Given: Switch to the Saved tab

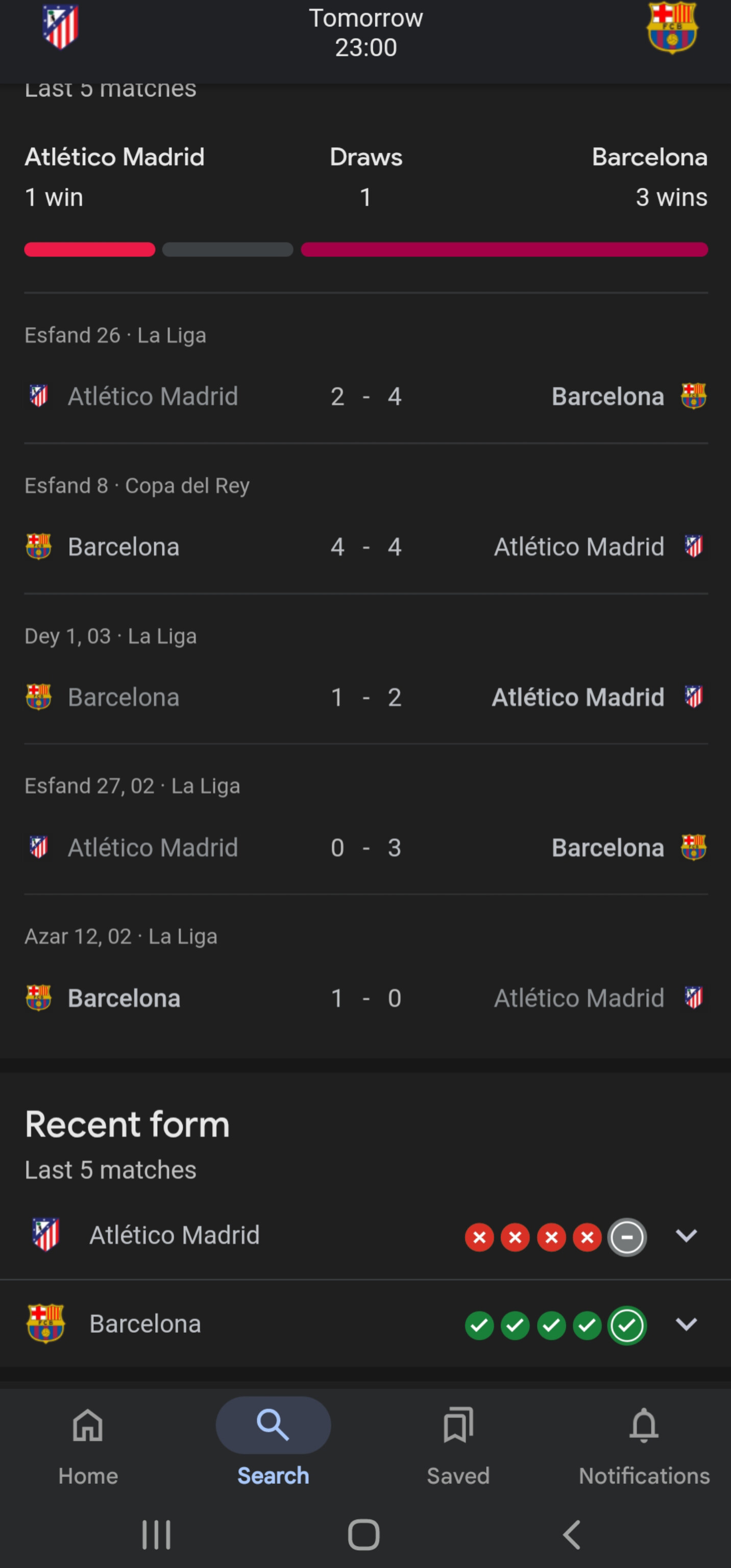Looking at the screenshot, I should pyautogui.click(x=458, y=1447).
